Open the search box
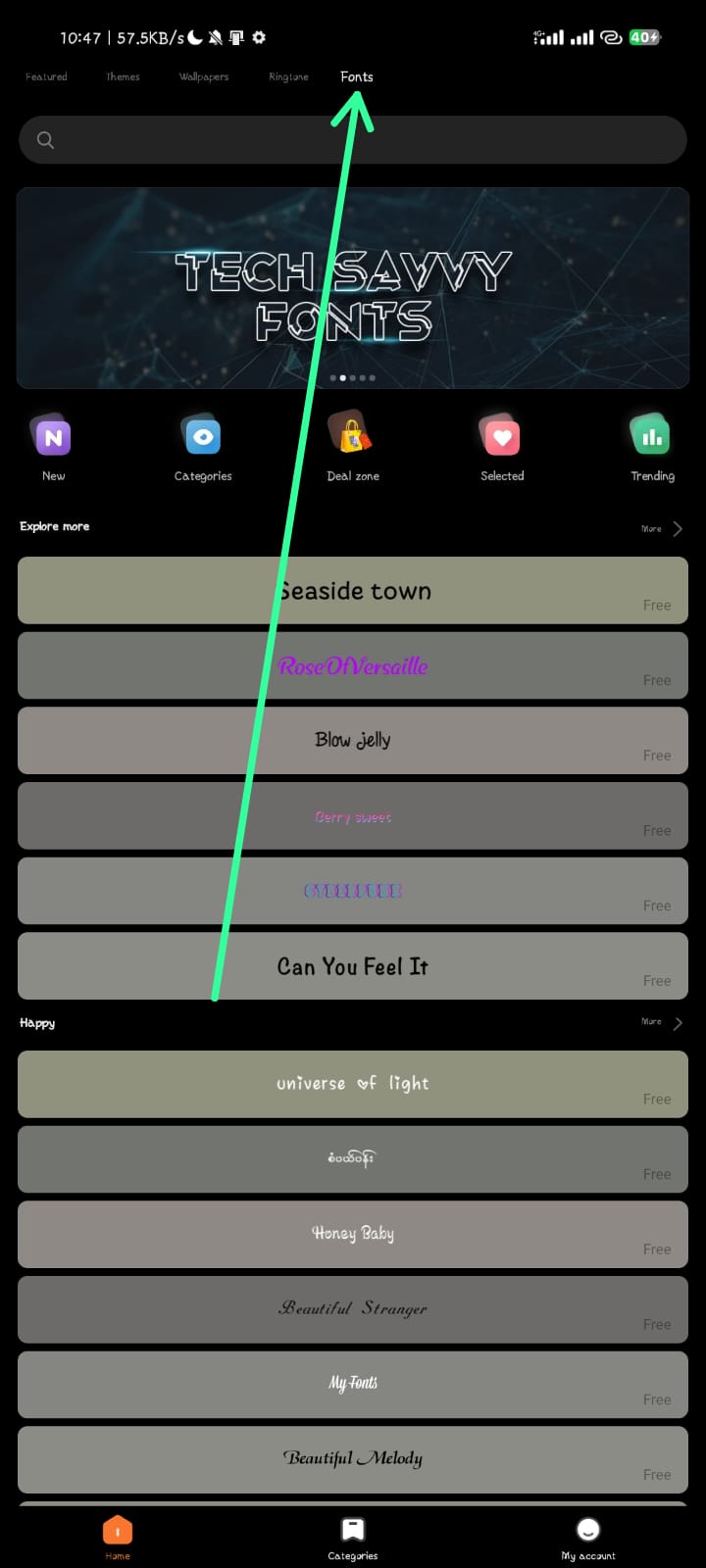The height and width of the screenshot is (1568, 706). (353, 140)
